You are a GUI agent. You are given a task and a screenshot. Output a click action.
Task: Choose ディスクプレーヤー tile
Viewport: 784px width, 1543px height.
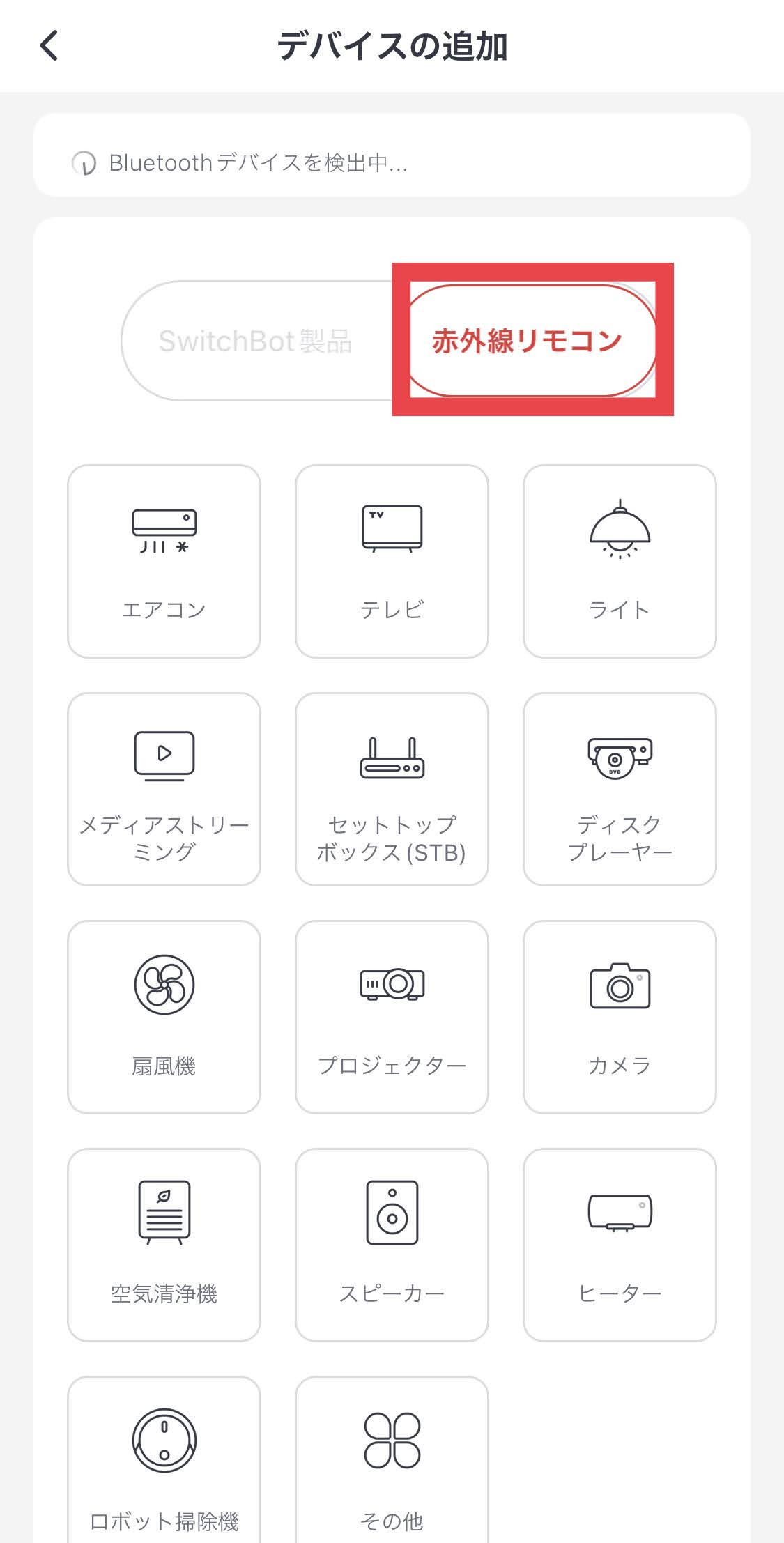pos(620,789)
